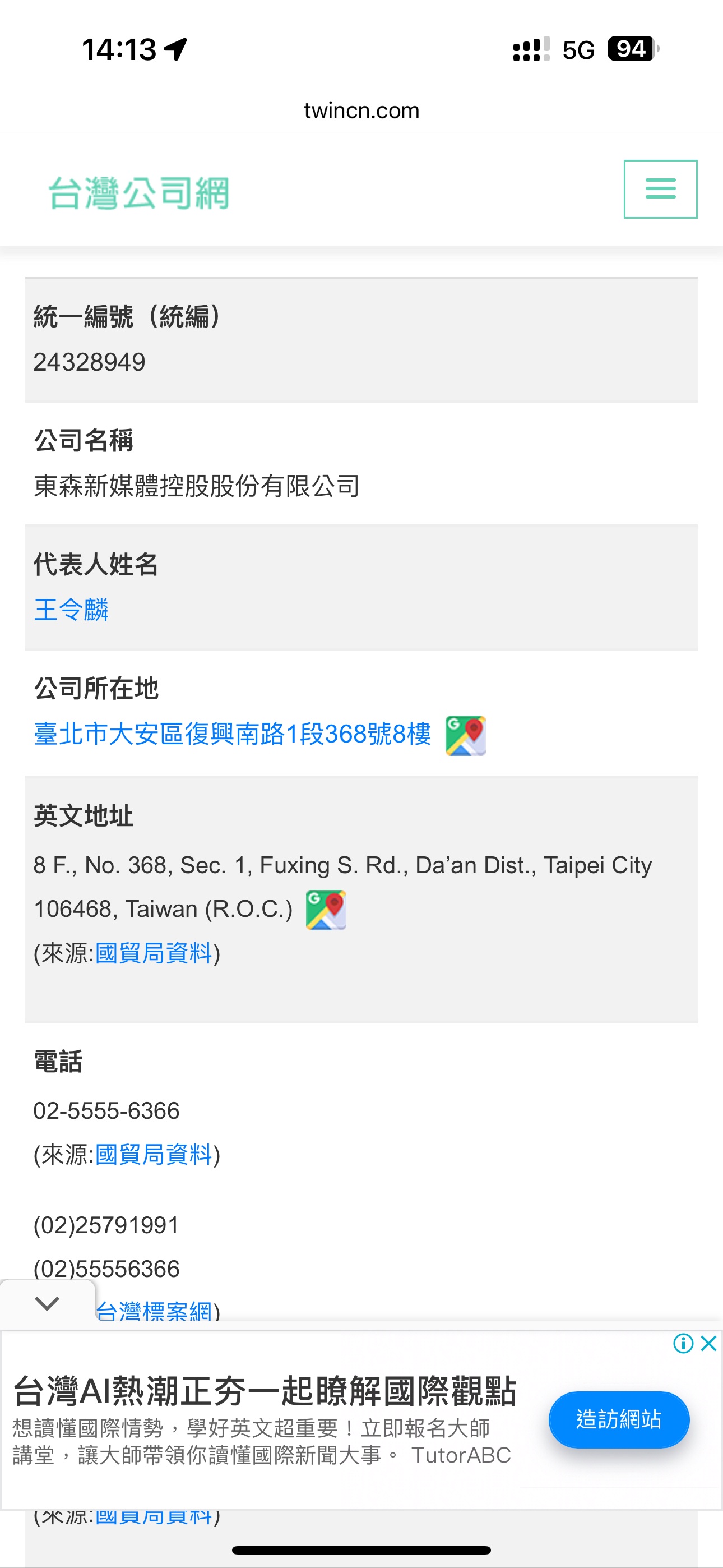
Task: Collapse the ad banner with chevron
Action: point(47,1303)
